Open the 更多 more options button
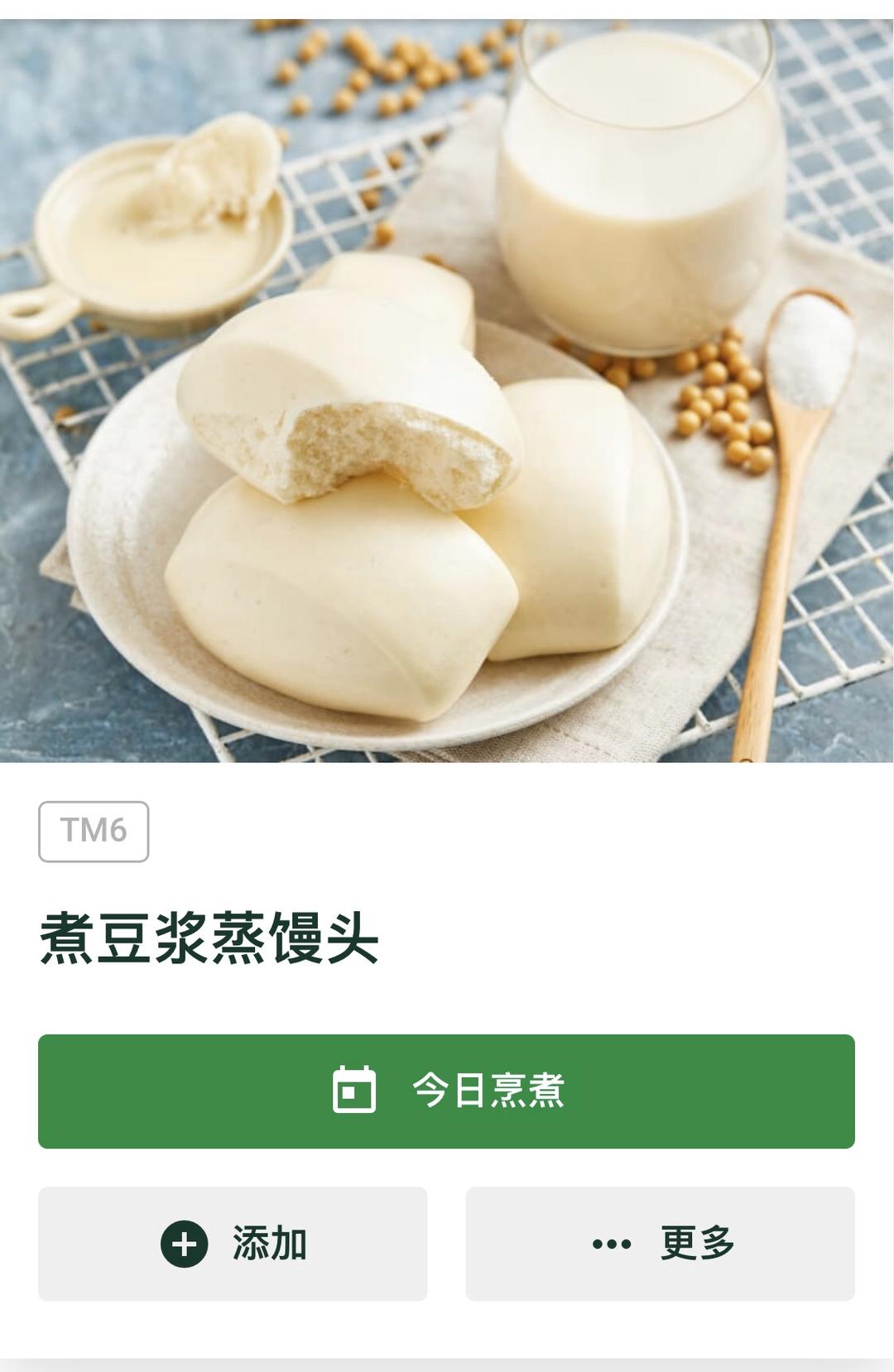Screen dimensions: 894x1372 click(x=660, y=1243)
